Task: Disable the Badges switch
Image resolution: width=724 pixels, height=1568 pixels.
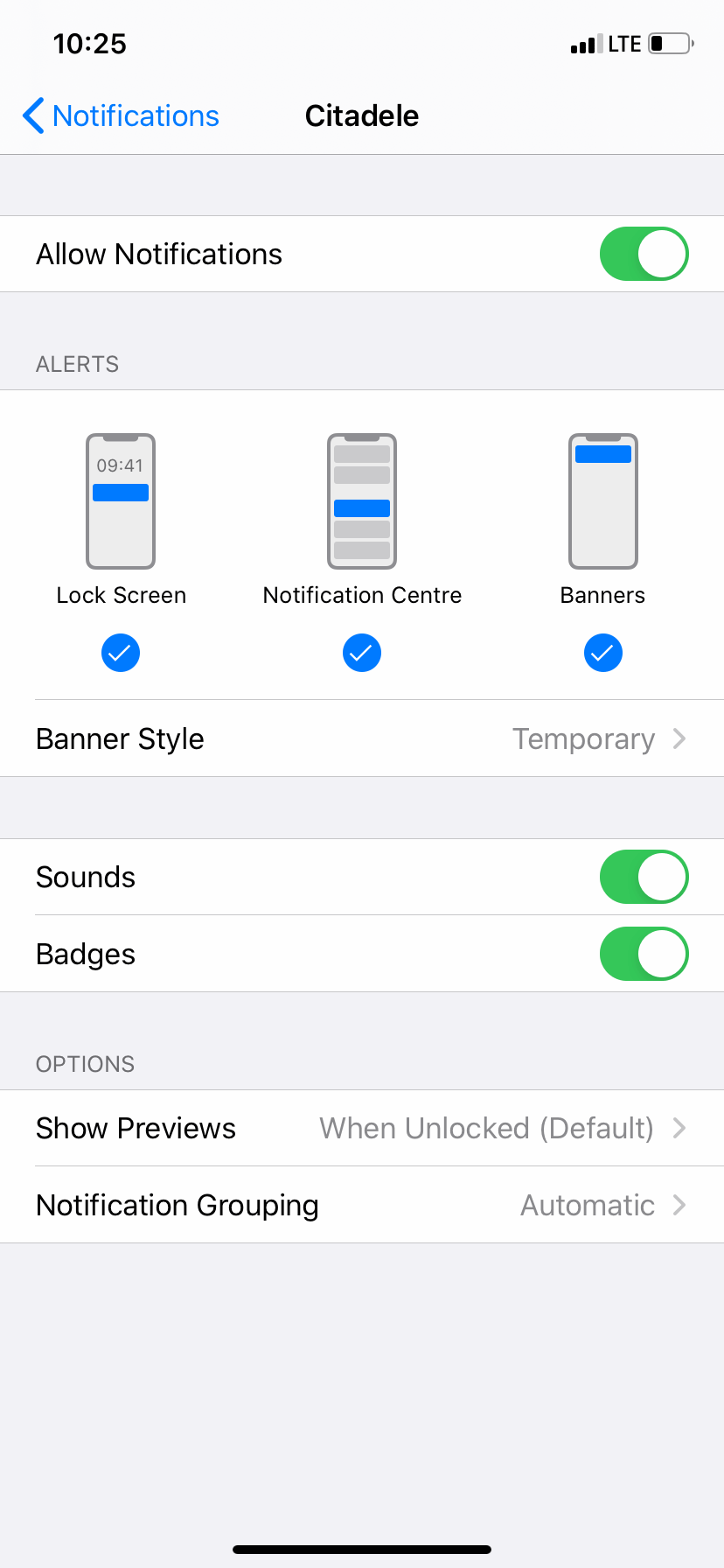Action: [x=644, y=954]
